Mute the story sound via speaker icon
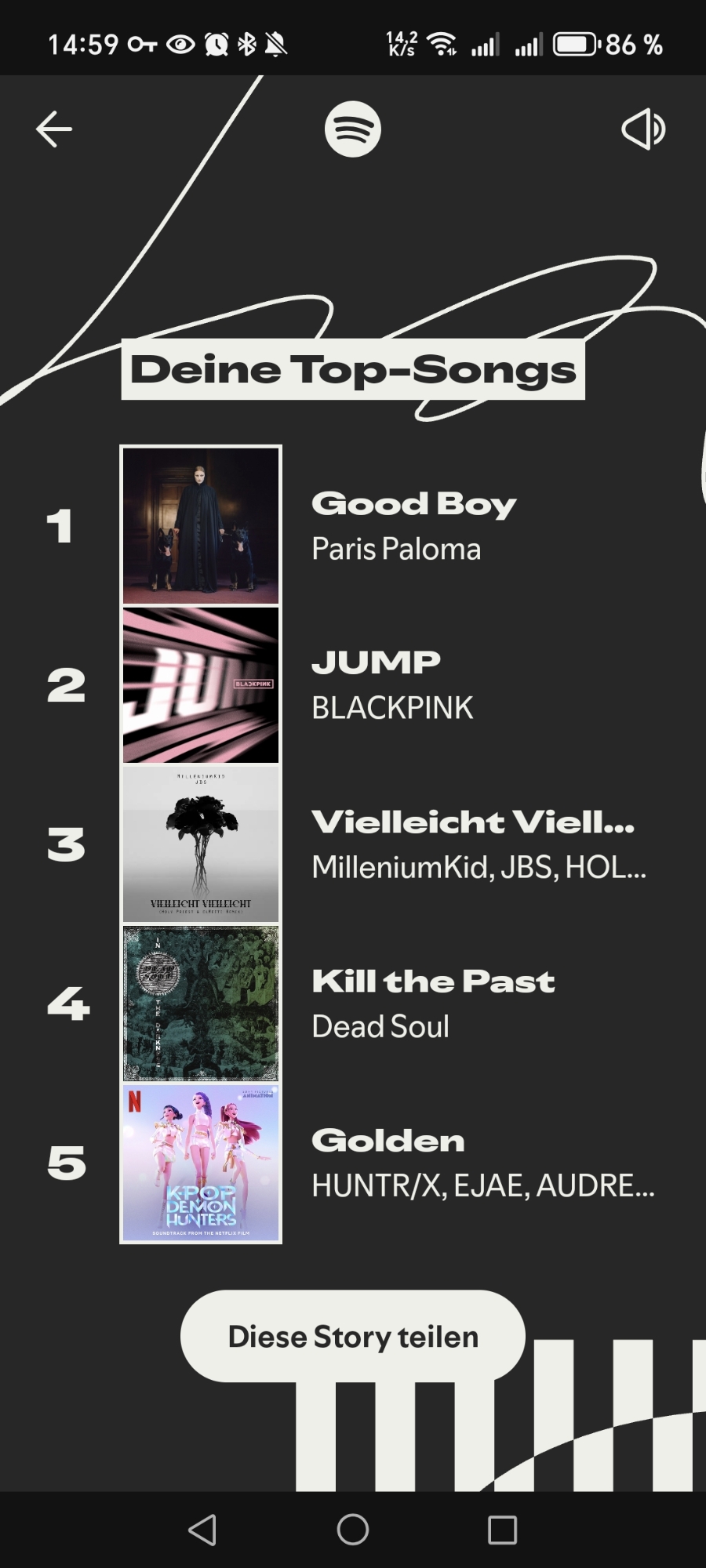Viewport: 706px width, 1568px height. (643, 129)
